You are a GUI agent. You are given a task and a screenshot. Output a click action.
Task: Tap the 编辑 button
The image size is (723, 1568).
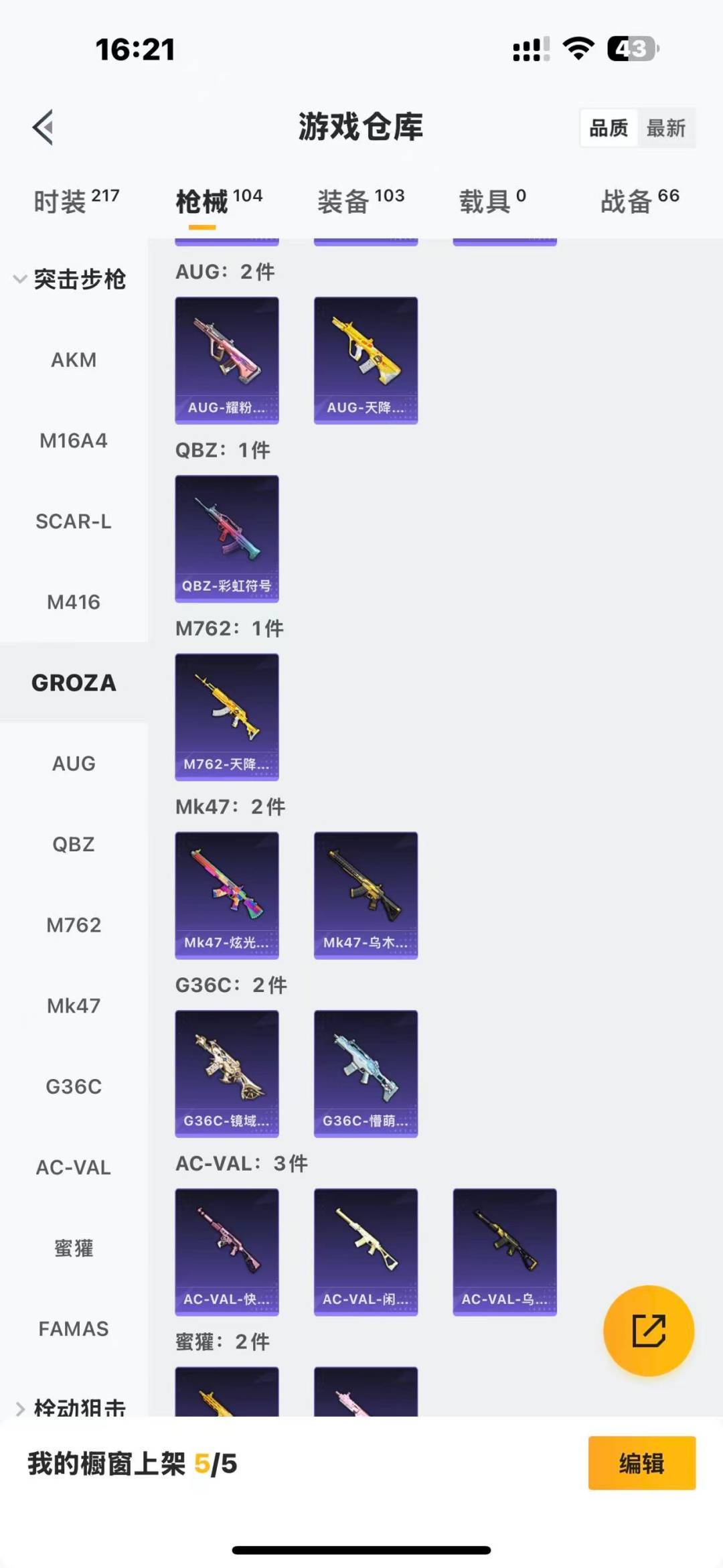pos(641,1464)
